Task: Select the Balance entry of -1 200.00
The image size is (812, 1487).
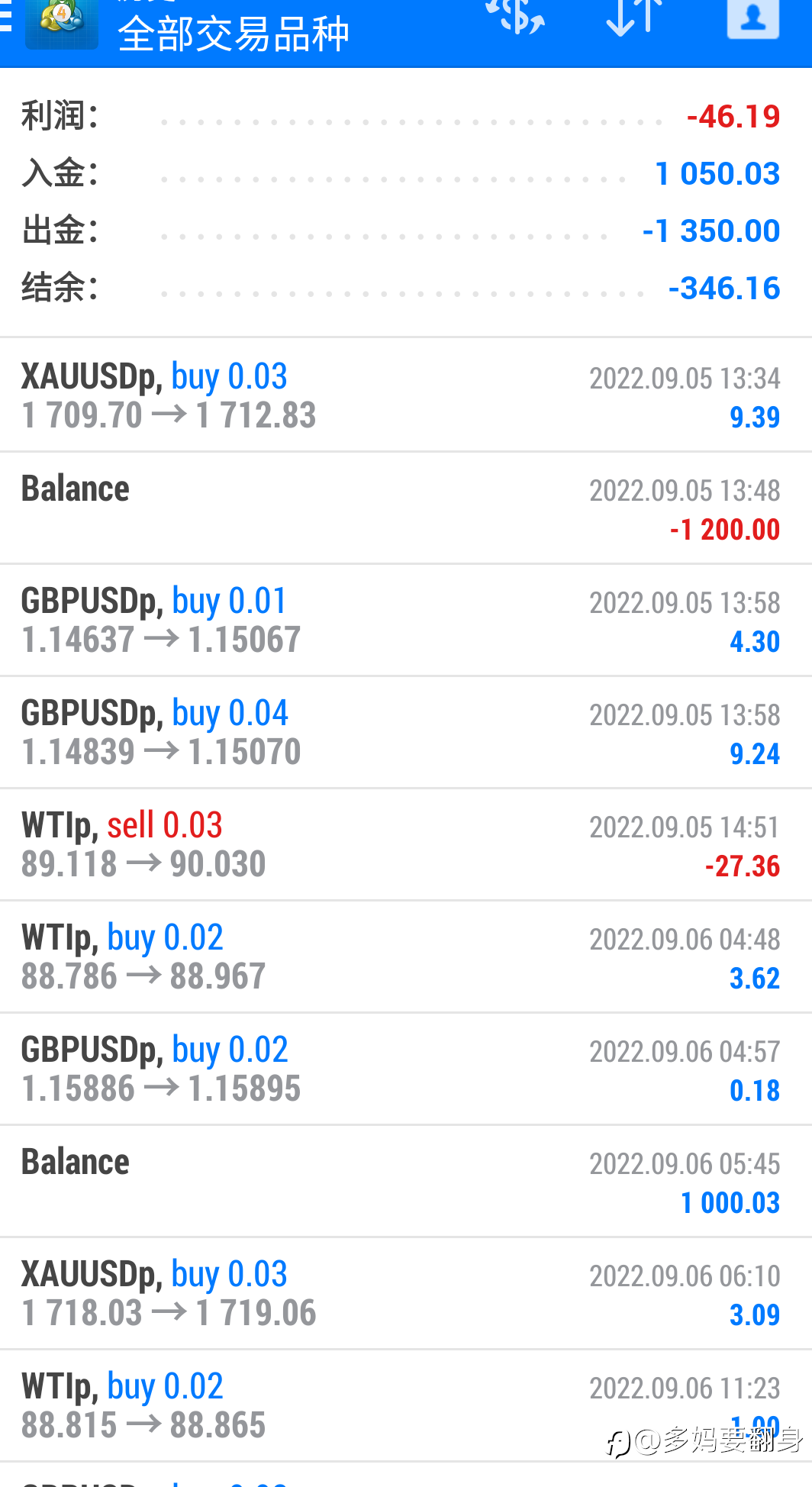Action: click(406, 508)
